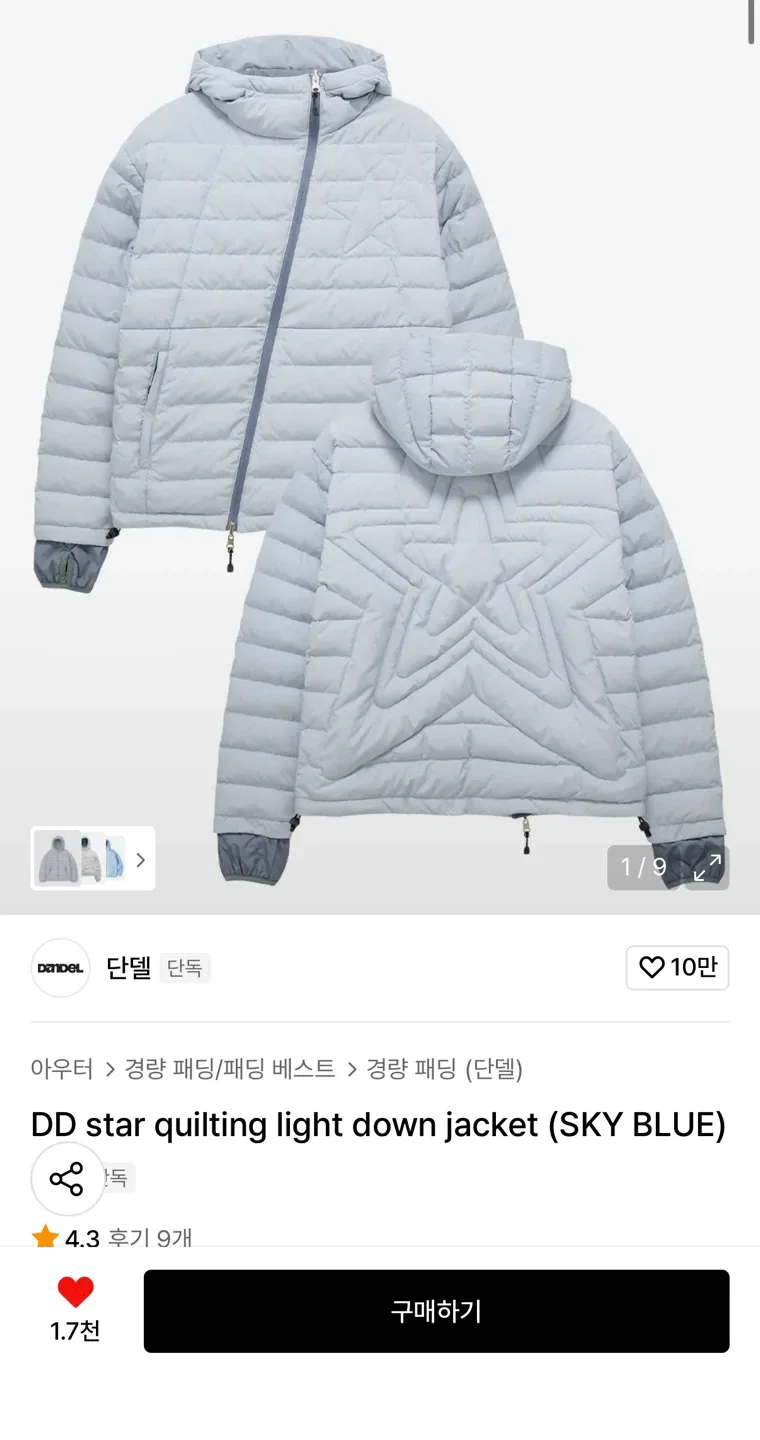Open the 단델 brand page
The width and height of the screenshot is (760, 1440).
point(128,967)
